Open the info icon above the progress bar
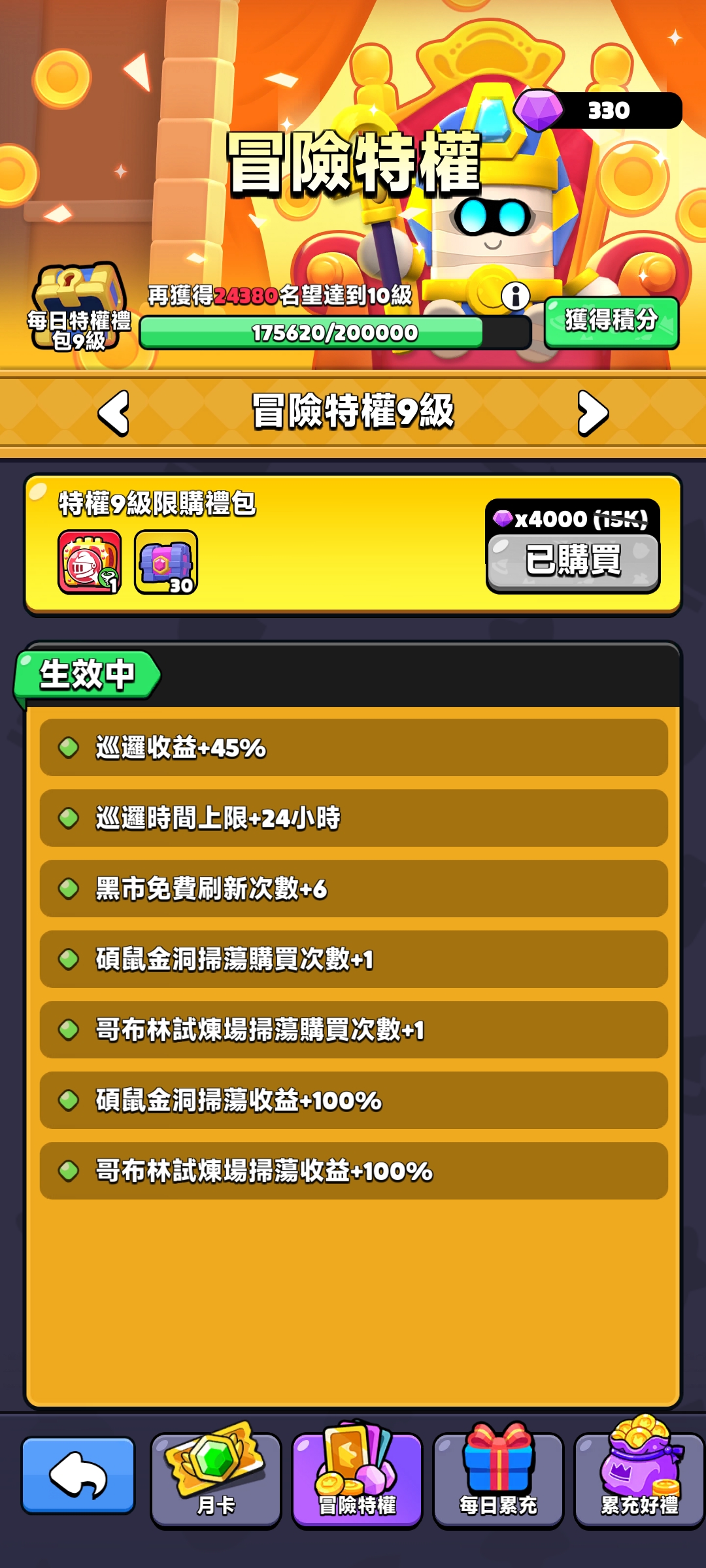 coord(515,296)
